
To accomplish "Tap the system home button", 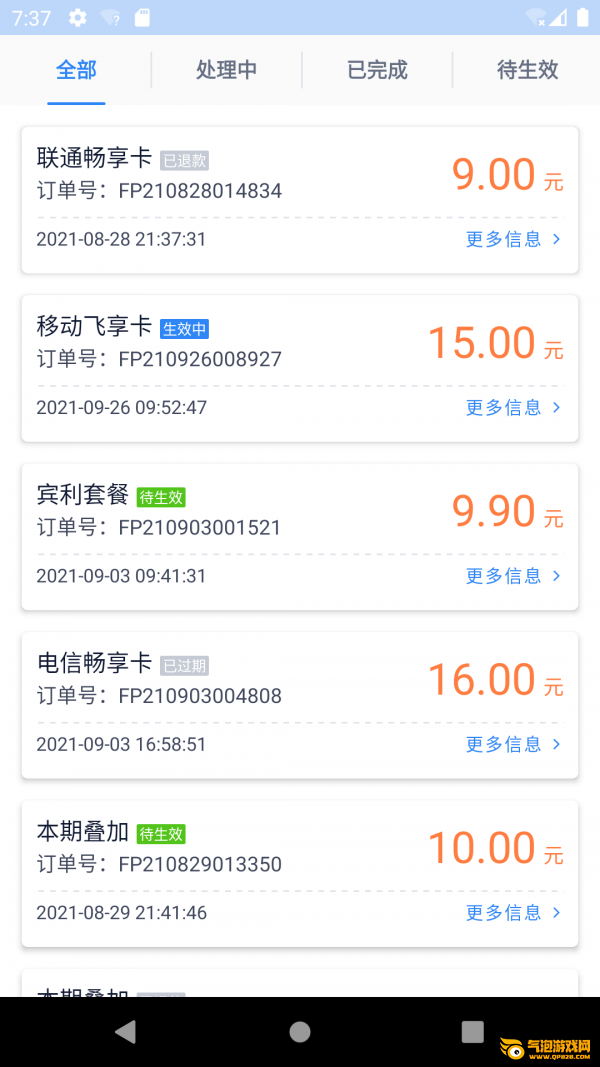I will pyautogui.click(x=300, y=1032).
